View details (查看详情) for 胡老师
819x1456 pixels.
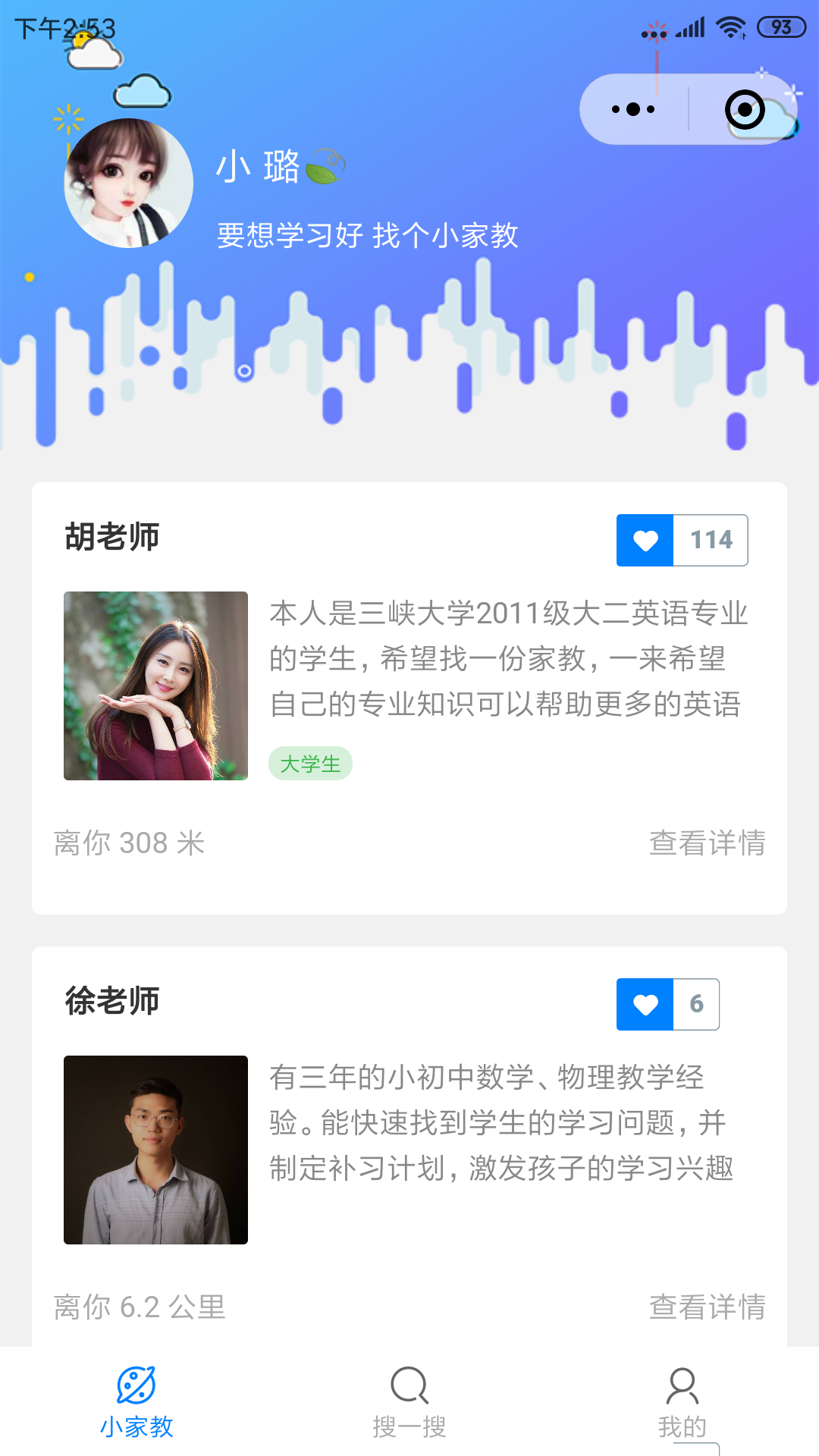707,843
